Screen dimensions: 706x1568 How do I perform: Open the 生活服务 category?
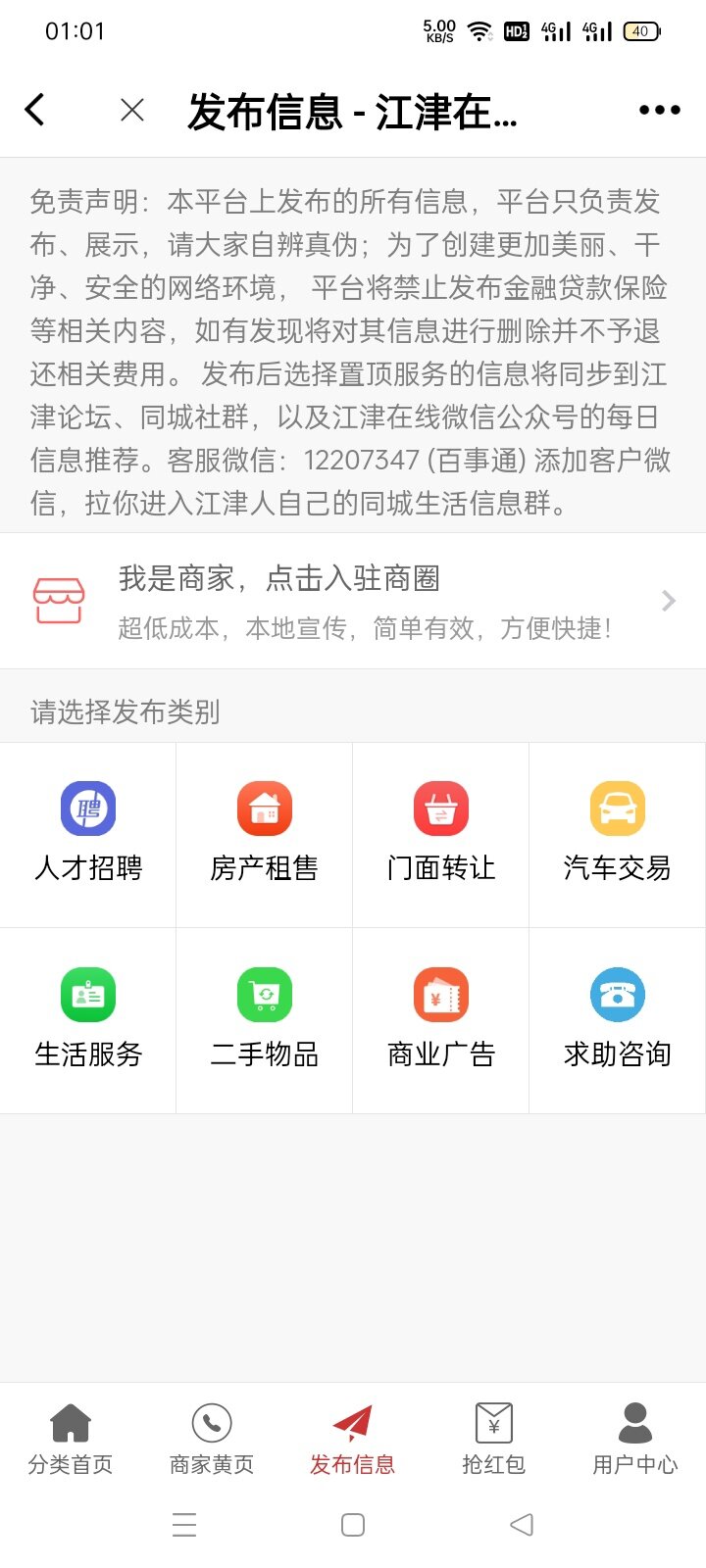coord(88,1020)
